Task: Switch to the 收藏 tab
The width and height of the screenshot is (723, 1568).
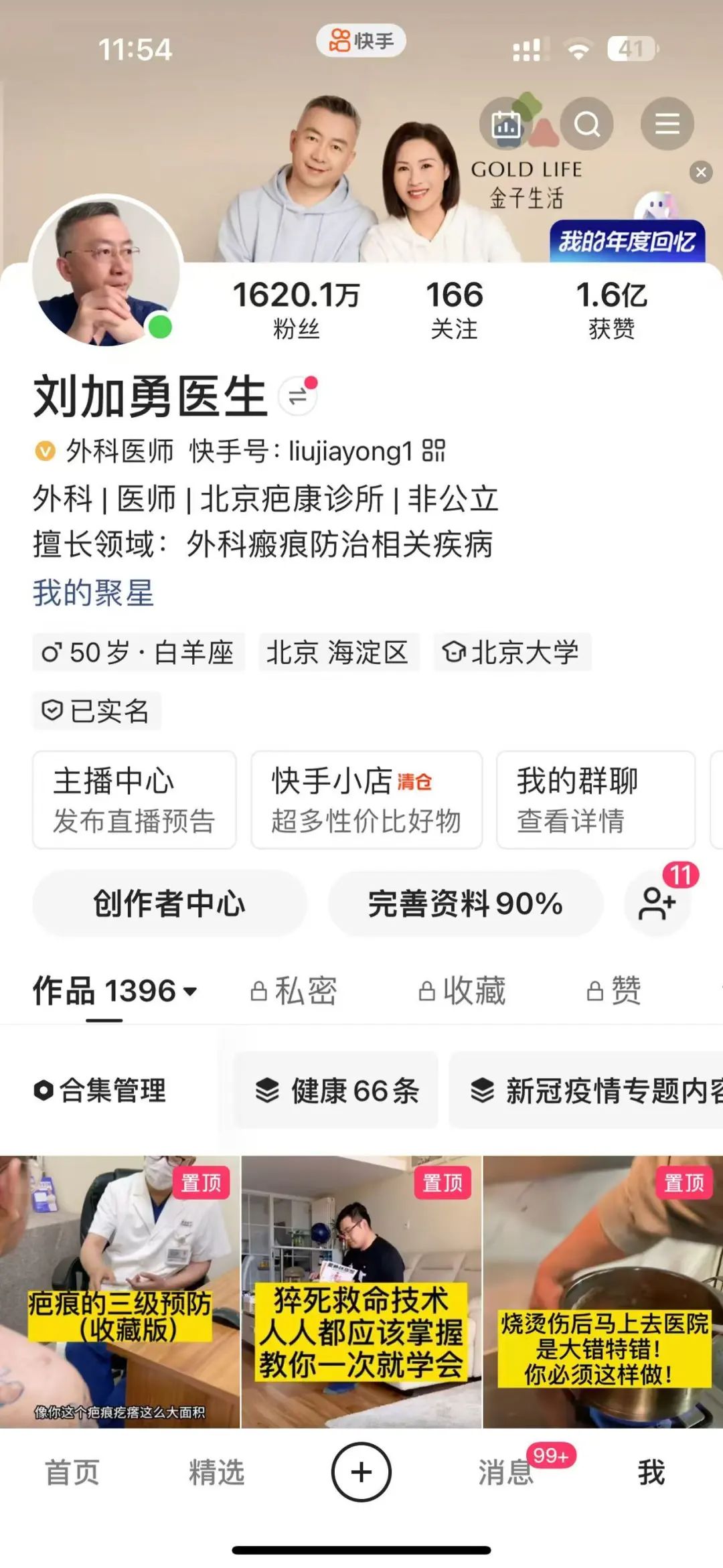Action: pyautogui.click(x=463, y=991)
